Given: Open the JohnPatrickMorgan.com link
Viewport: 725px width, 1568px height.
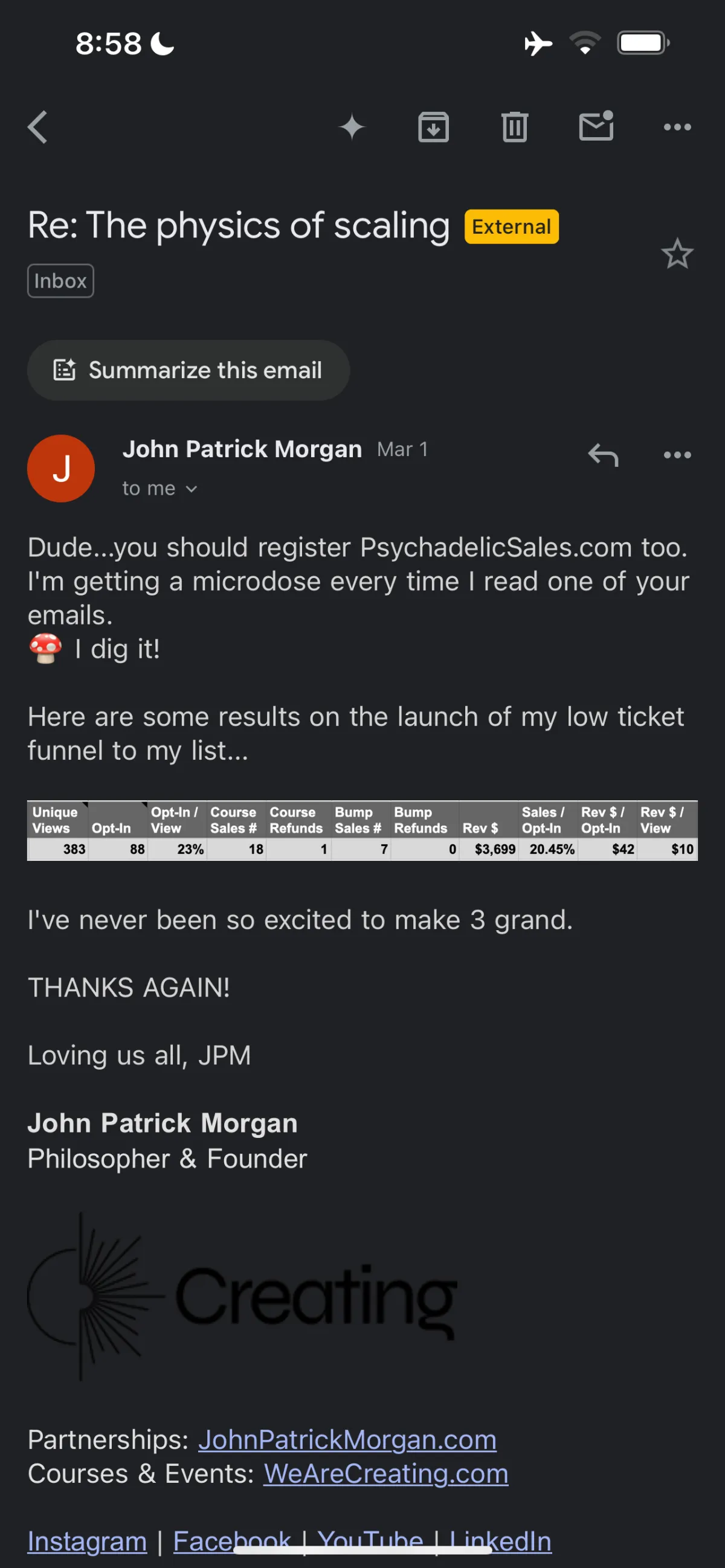Looking at the screenshot, I should [347, 1439].
